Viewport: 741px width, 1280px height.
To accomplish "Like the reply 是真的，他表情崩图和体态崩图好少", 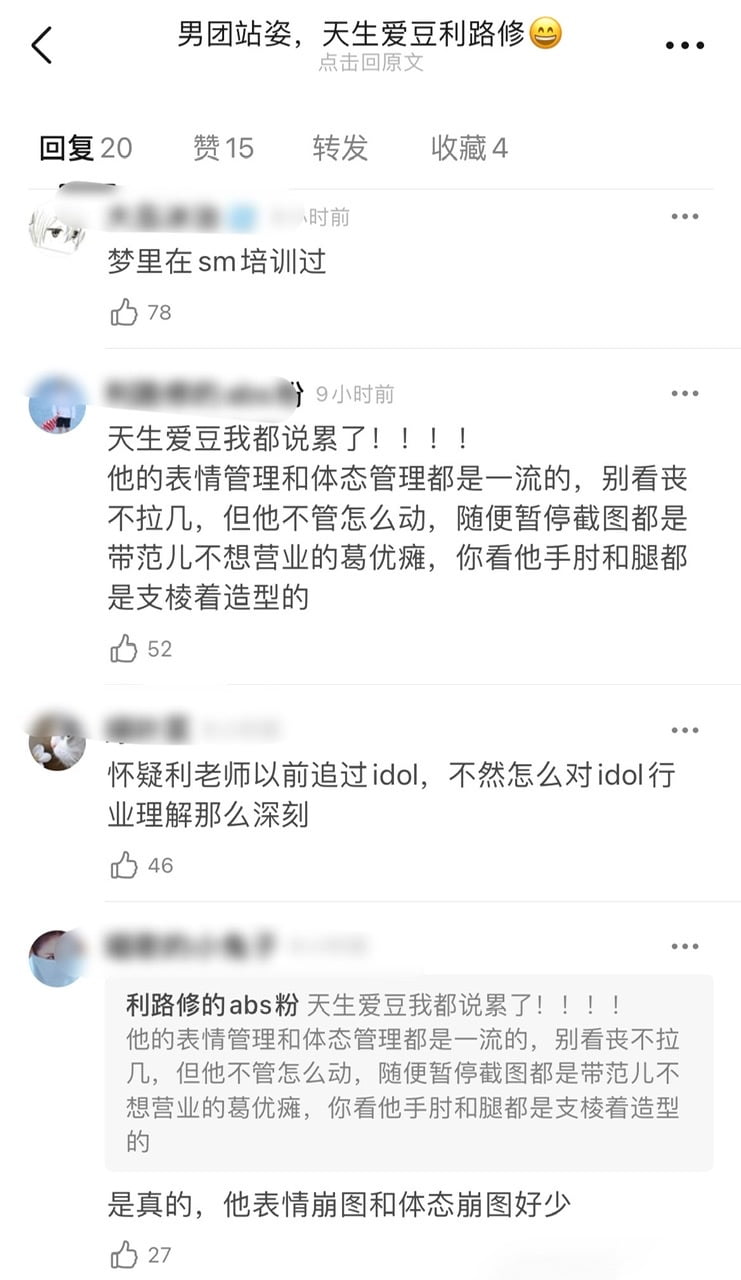I will pos(125,1254).
